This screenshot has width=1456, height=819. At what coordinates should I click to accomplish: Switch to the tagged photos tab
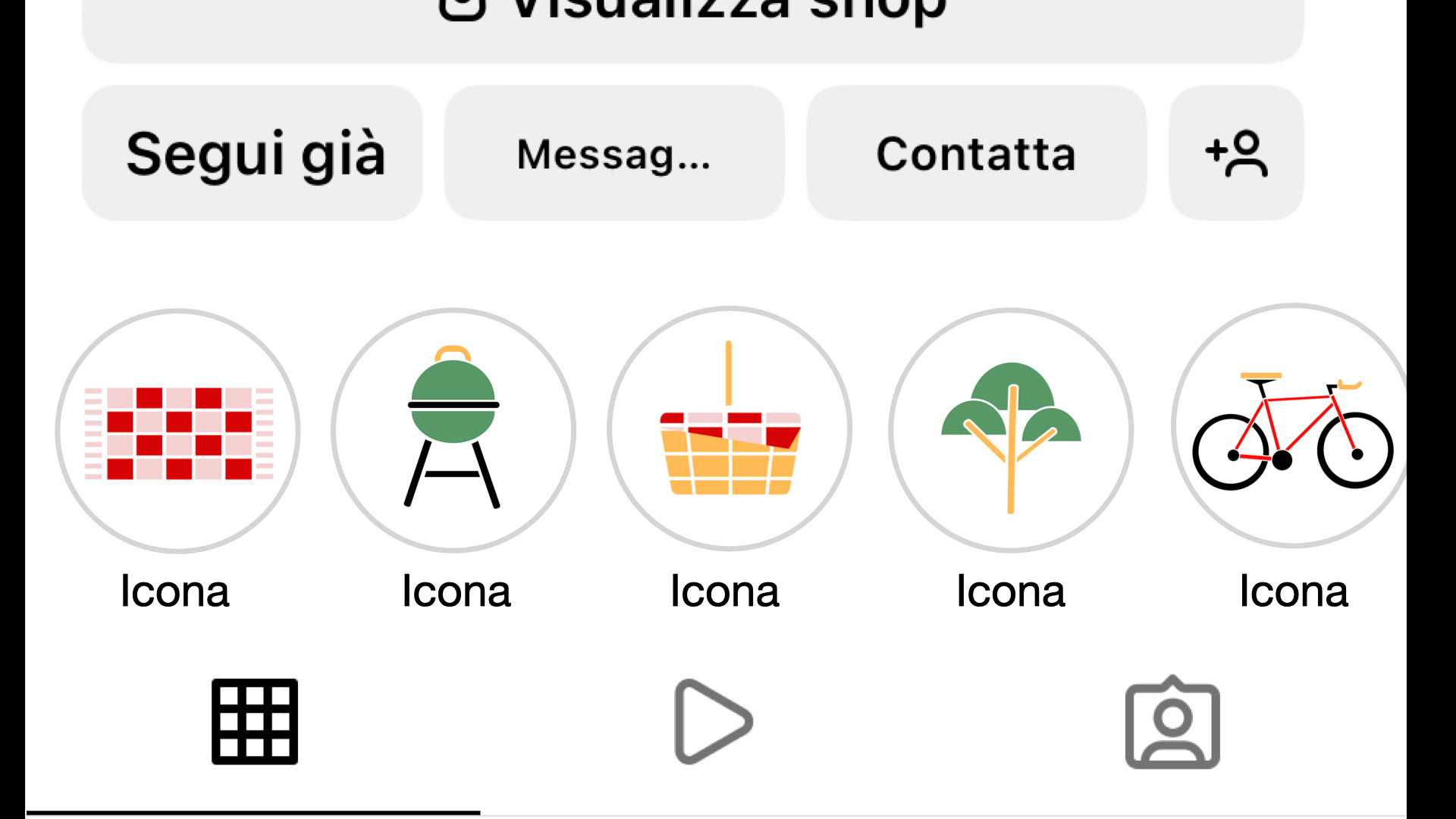[x=1172, y=722]
